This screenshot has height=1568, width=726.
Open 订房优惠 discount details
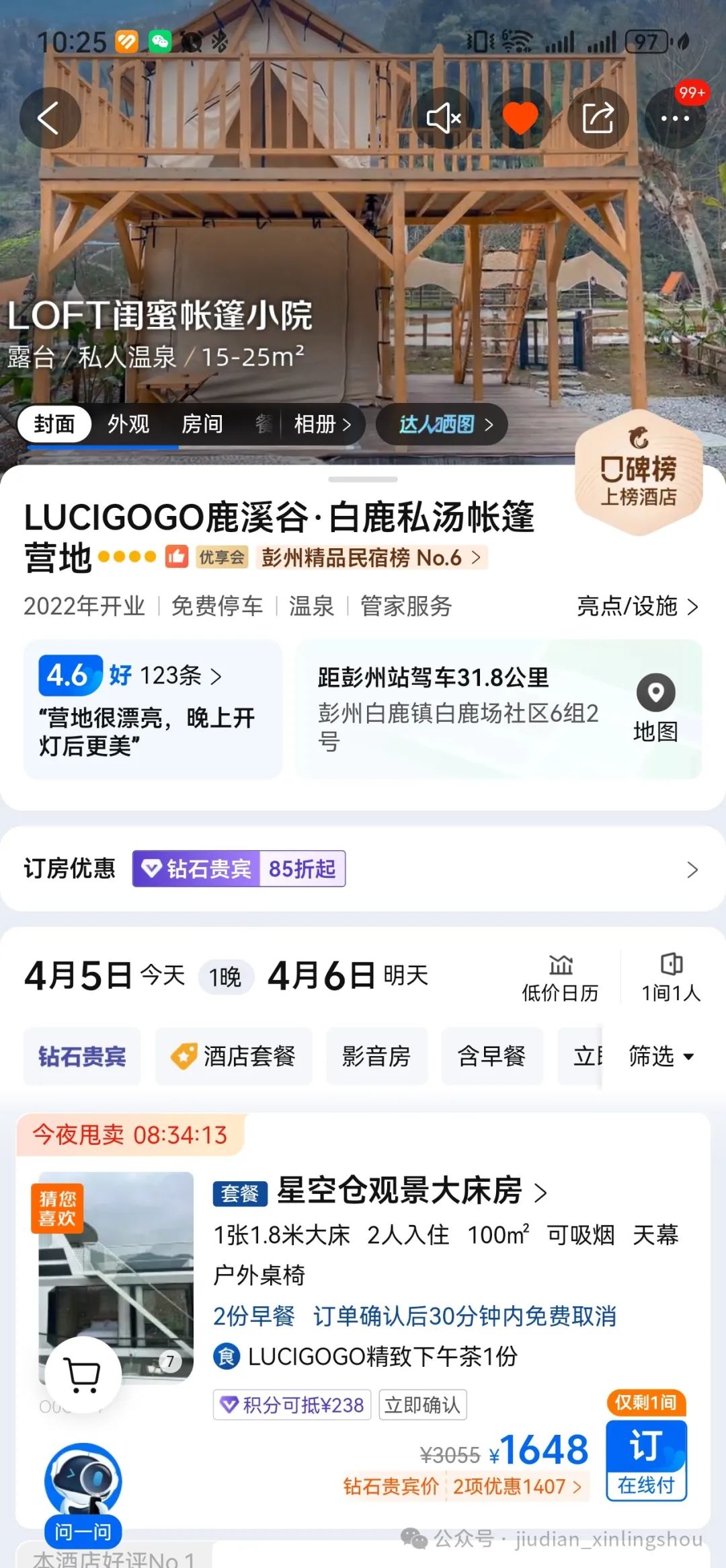point(363,869)
